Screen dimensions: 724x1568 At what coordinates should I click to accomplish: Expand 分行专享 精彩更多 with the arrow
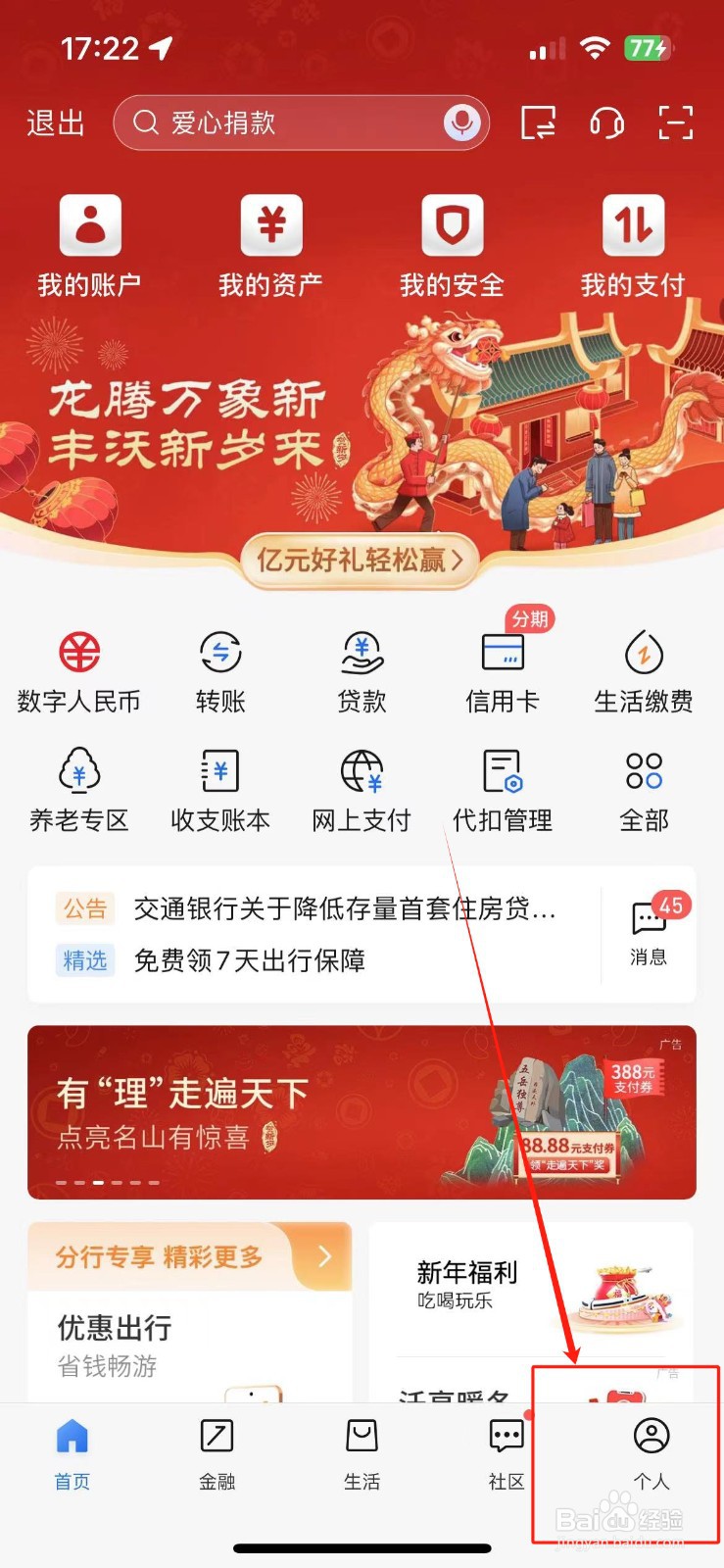point(323,1255)
